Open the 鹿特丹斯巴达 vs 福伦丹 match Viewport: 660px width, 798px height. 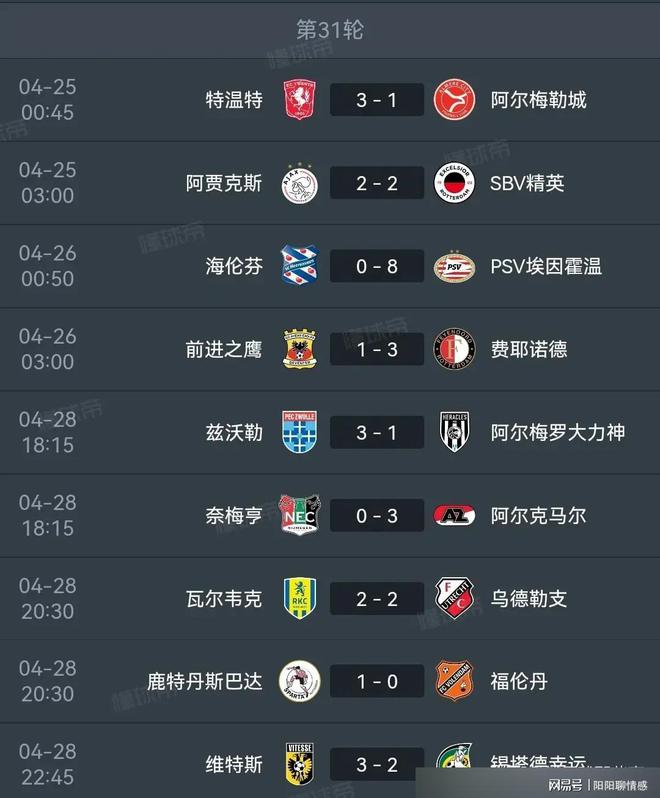pyautogui.click(x=376, y=682)
